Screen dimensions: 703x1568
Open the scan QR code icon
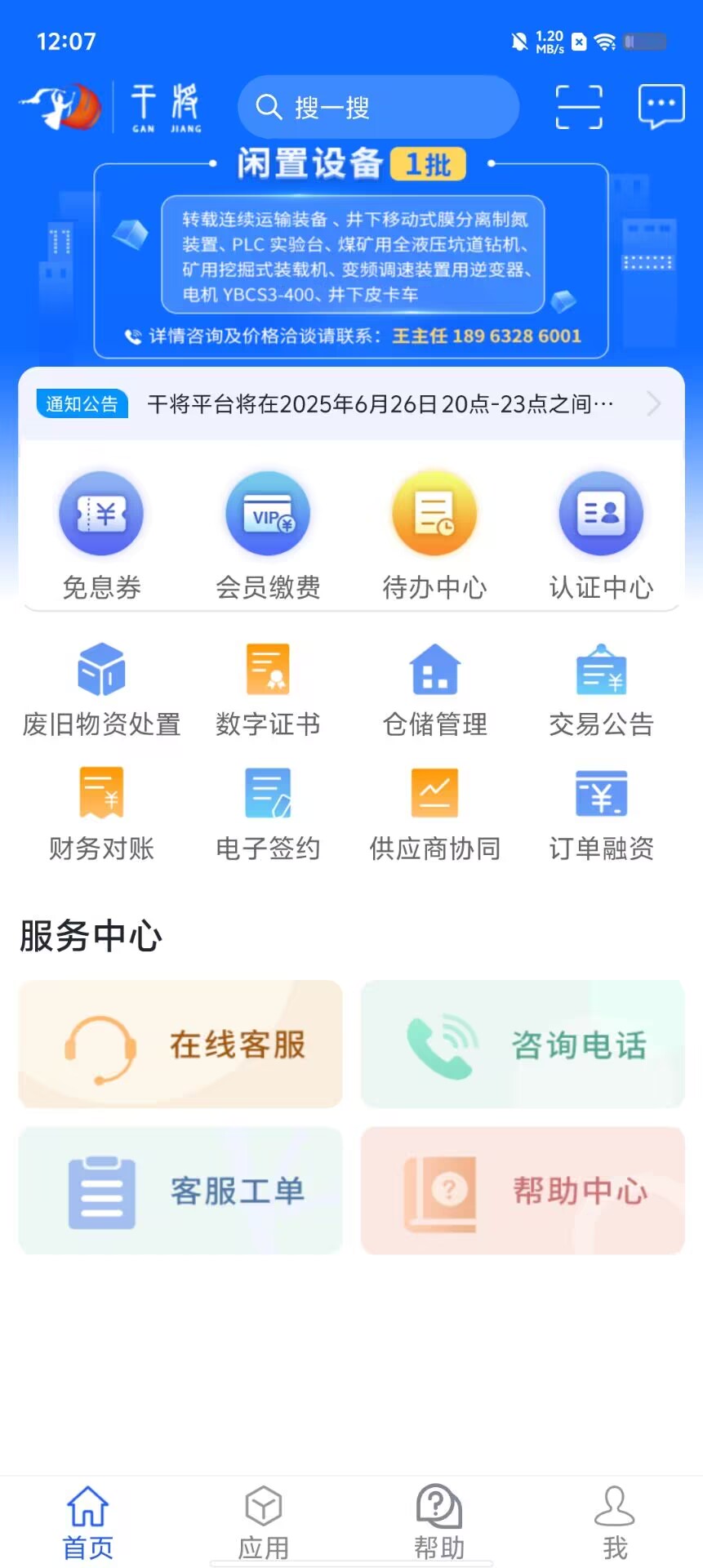pos(579,107)
